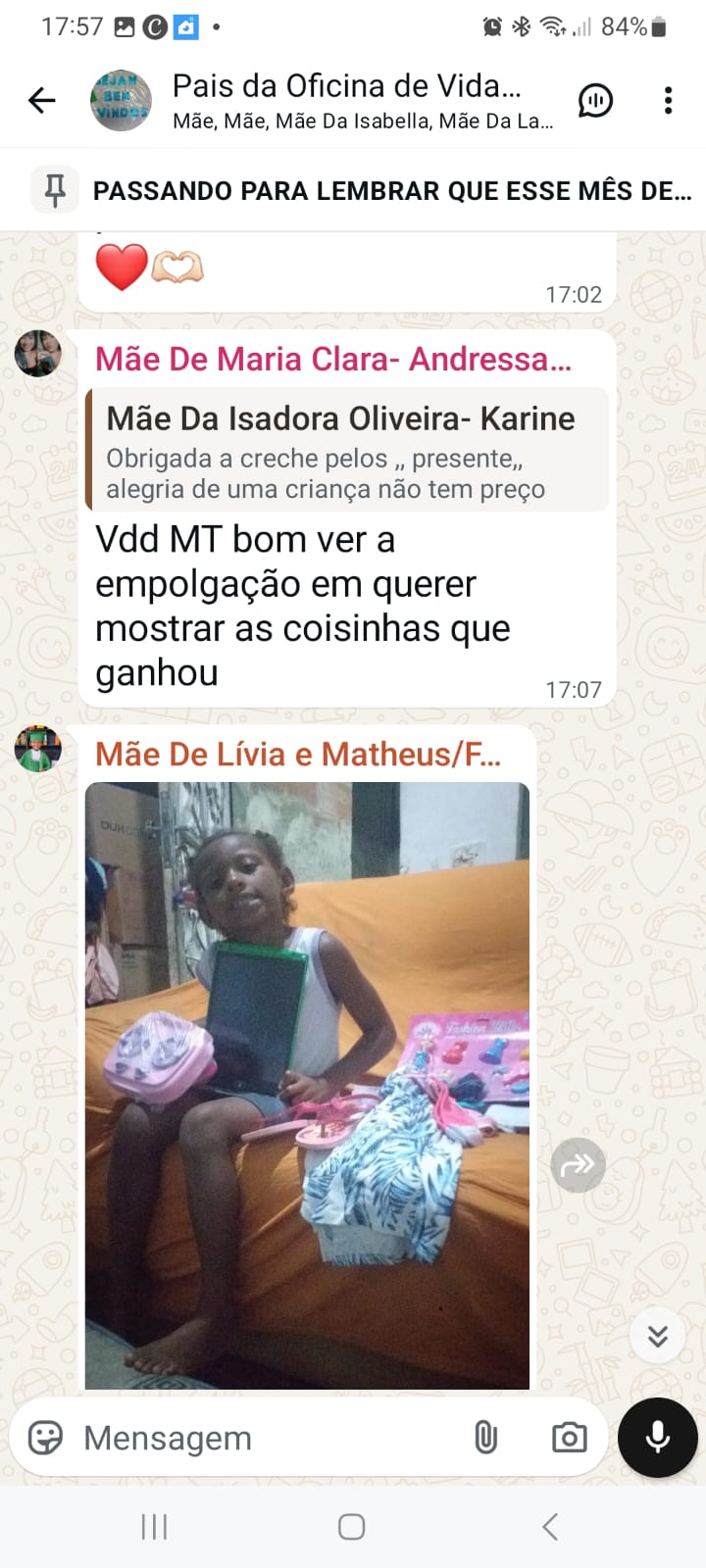Forward the shared photo
706x1568 pixels.
coord(578,1164)
